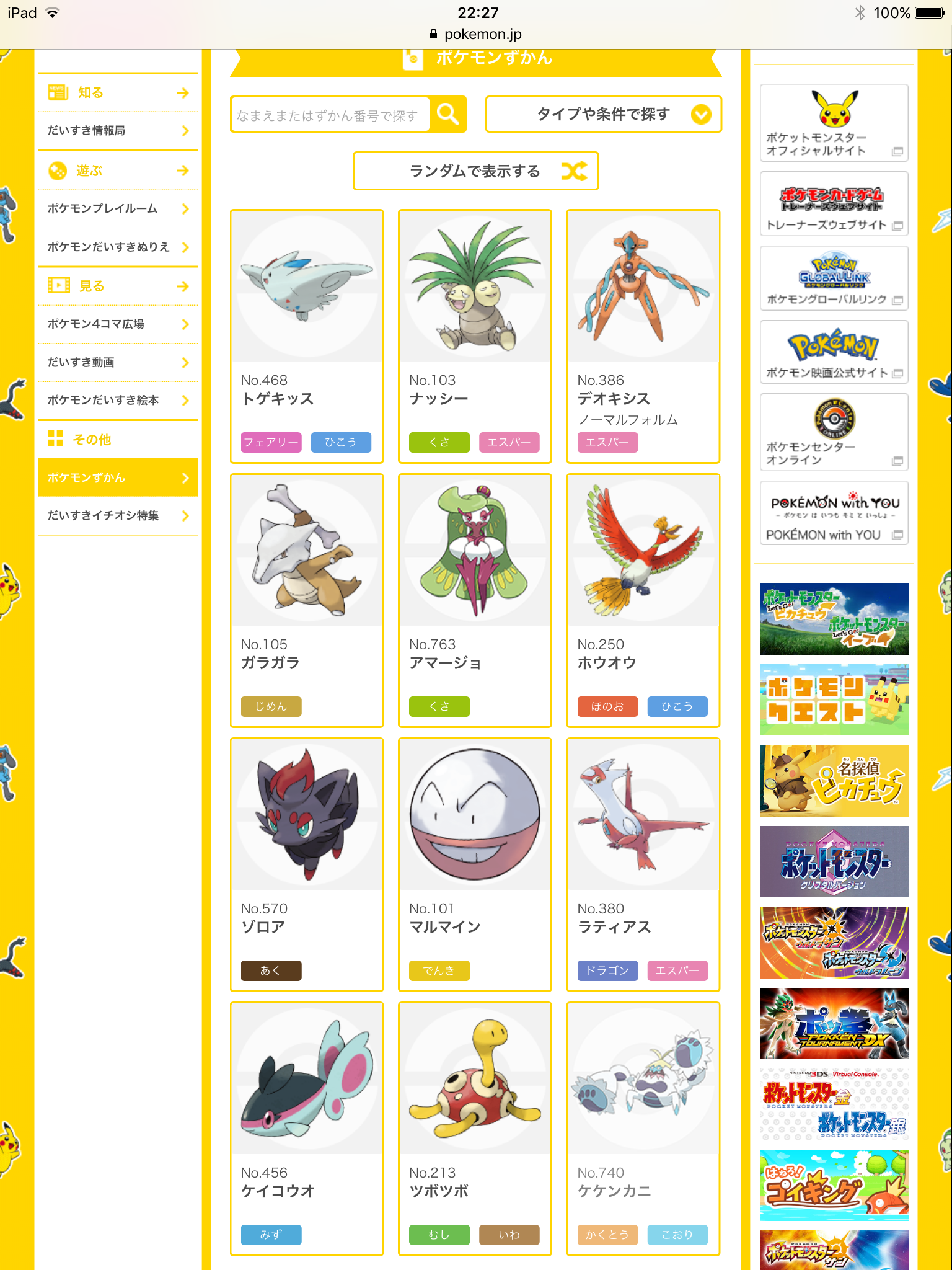Image resolution: width=952 pixels, height=1270 pixels.
Task: Open the ホウオウ No.250 card
Action: coord(643,600)
